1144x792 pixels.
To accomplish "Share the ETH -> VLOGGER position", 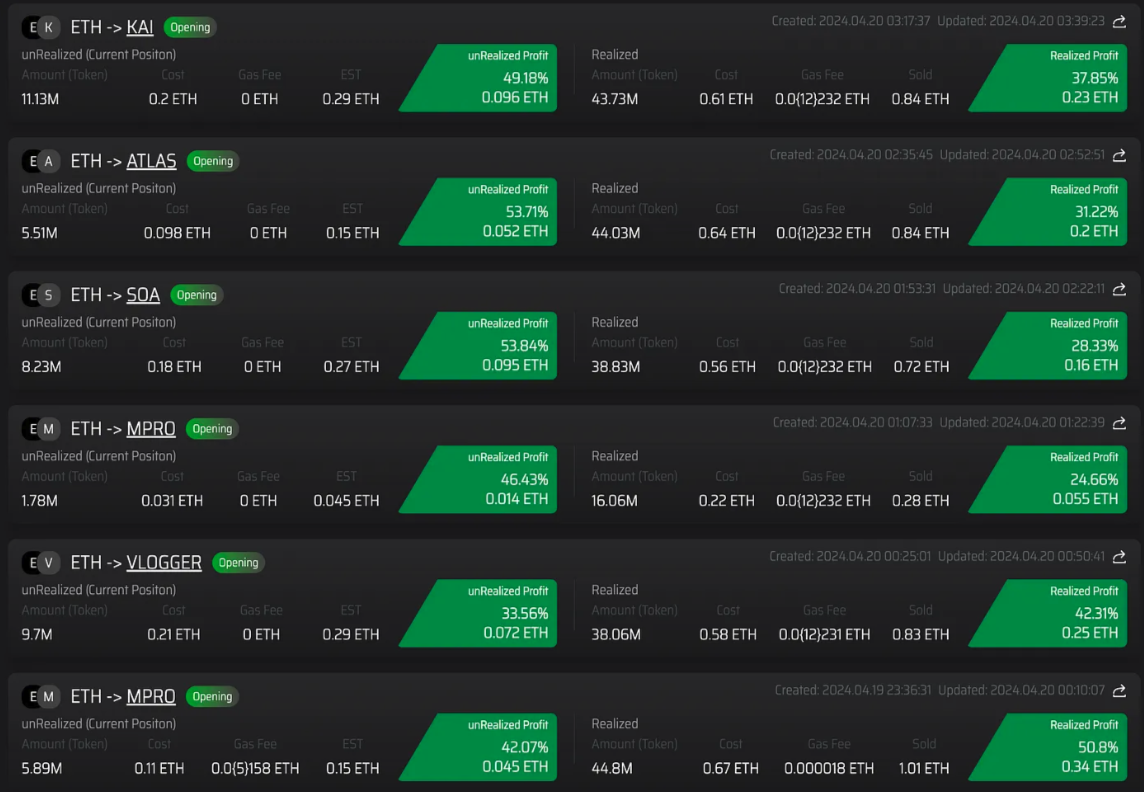I will point(1119,557).
